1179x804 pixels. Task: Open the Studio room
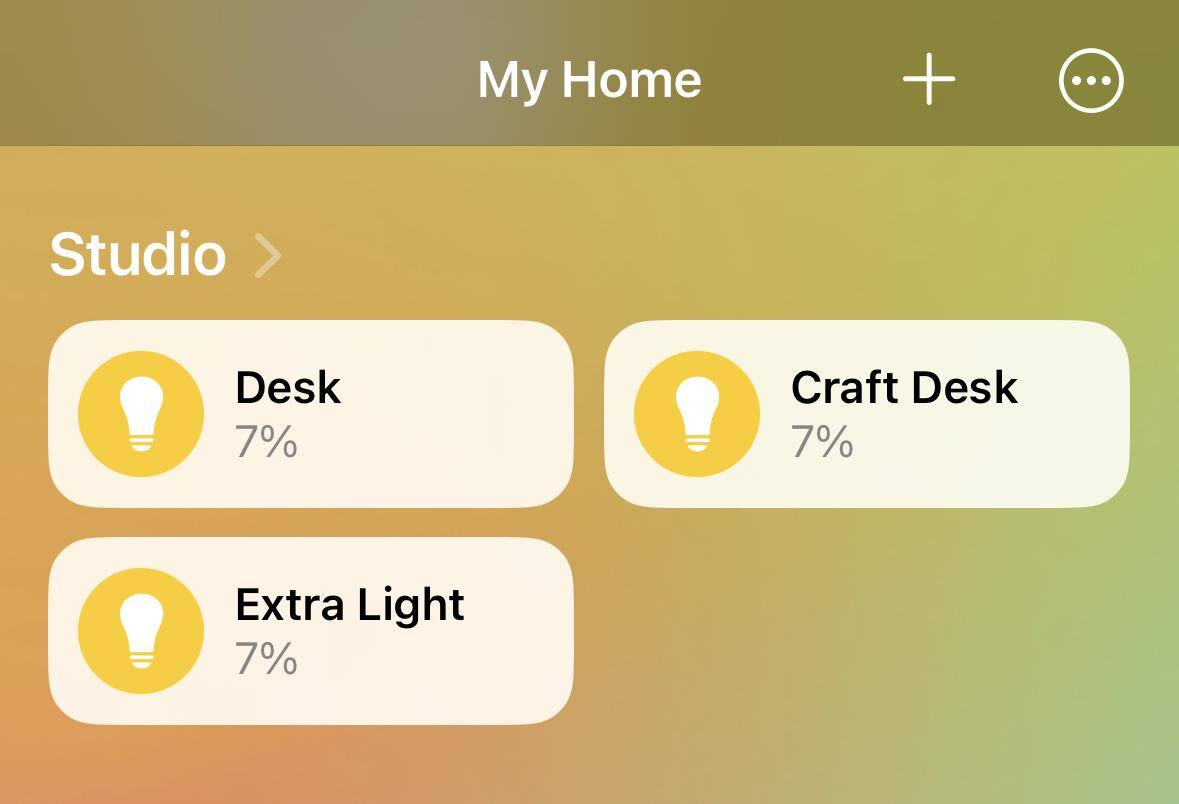point(165,255)
